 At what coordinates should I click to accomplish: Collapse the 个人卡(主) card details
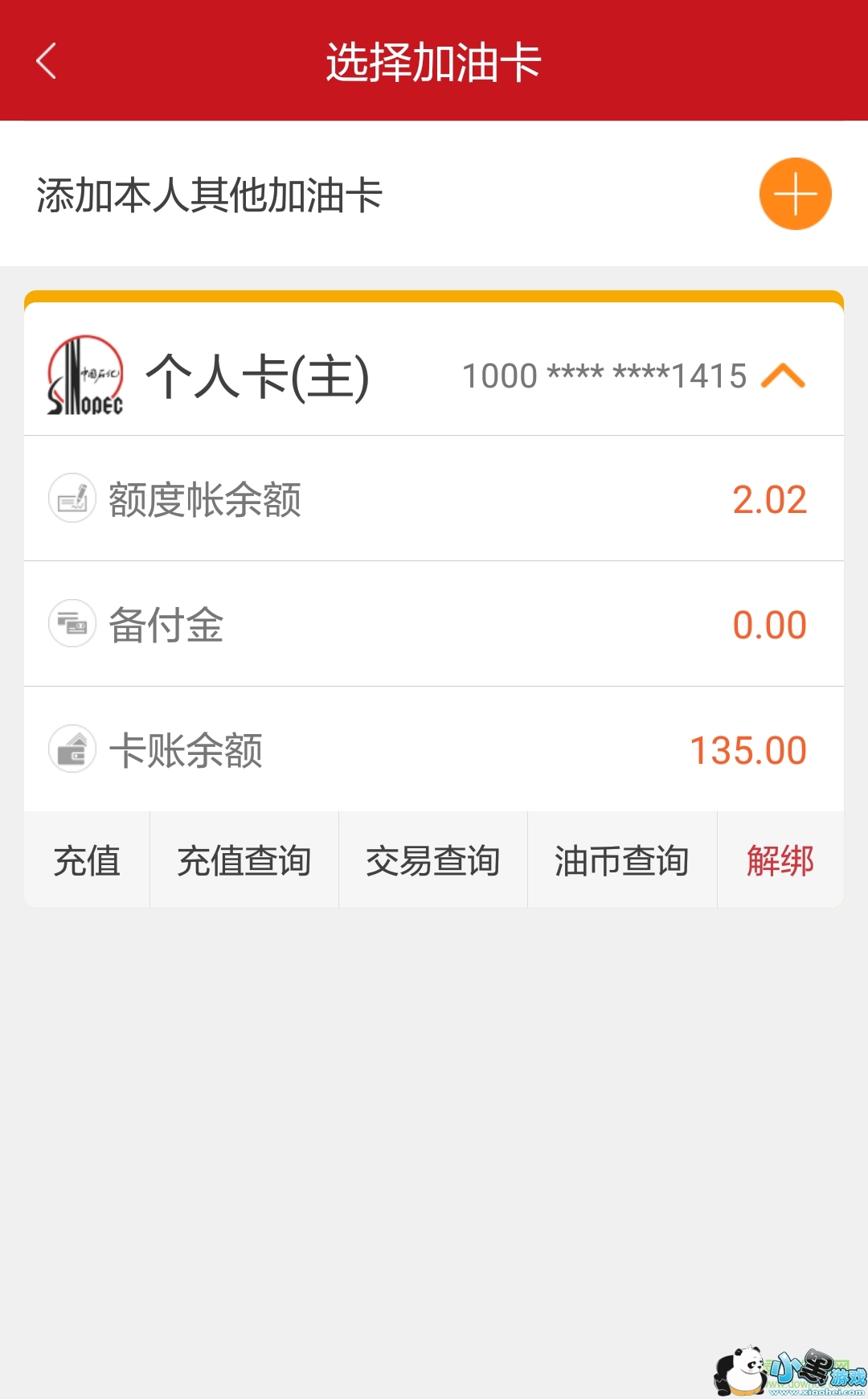pos(783,375)
